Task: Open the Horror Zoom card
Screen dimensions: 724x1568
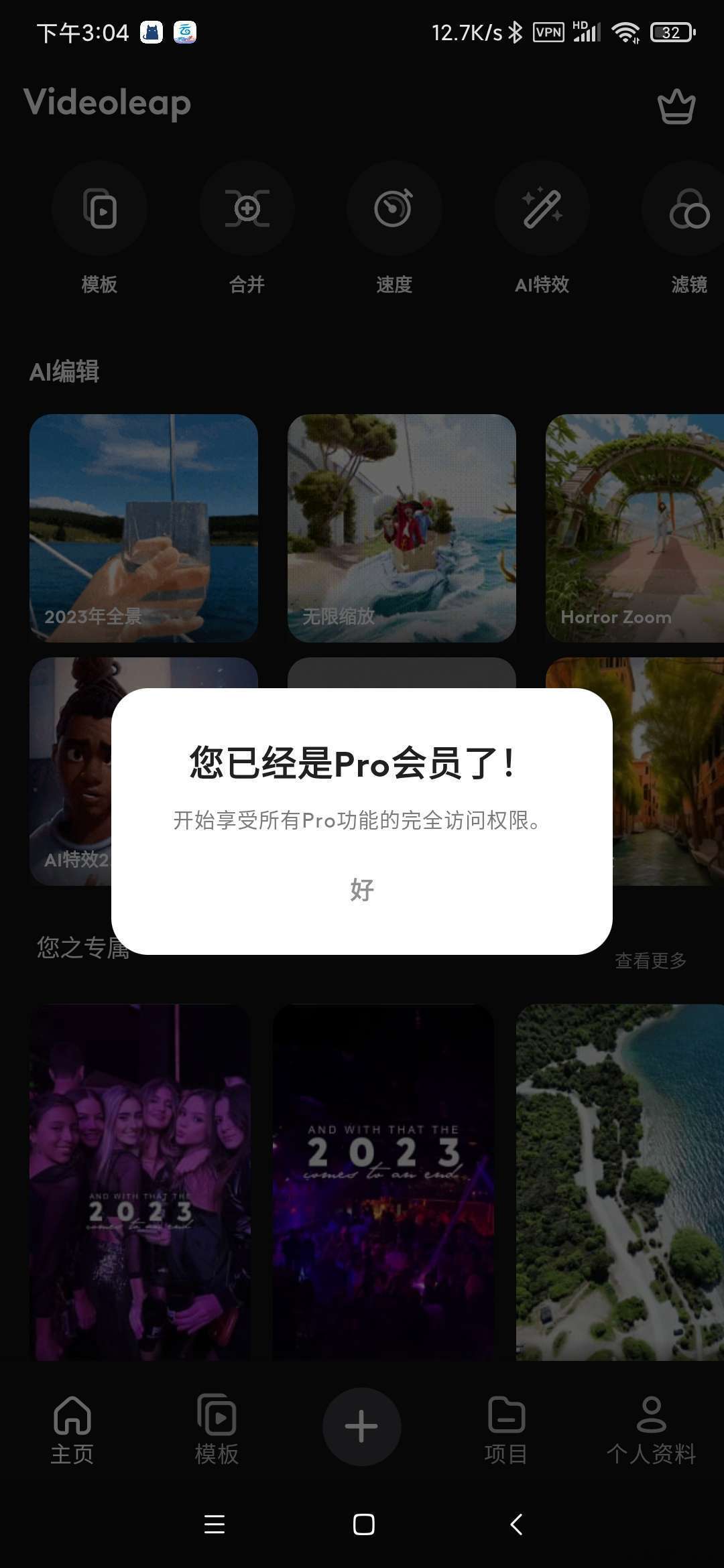Action: point(634,527)
